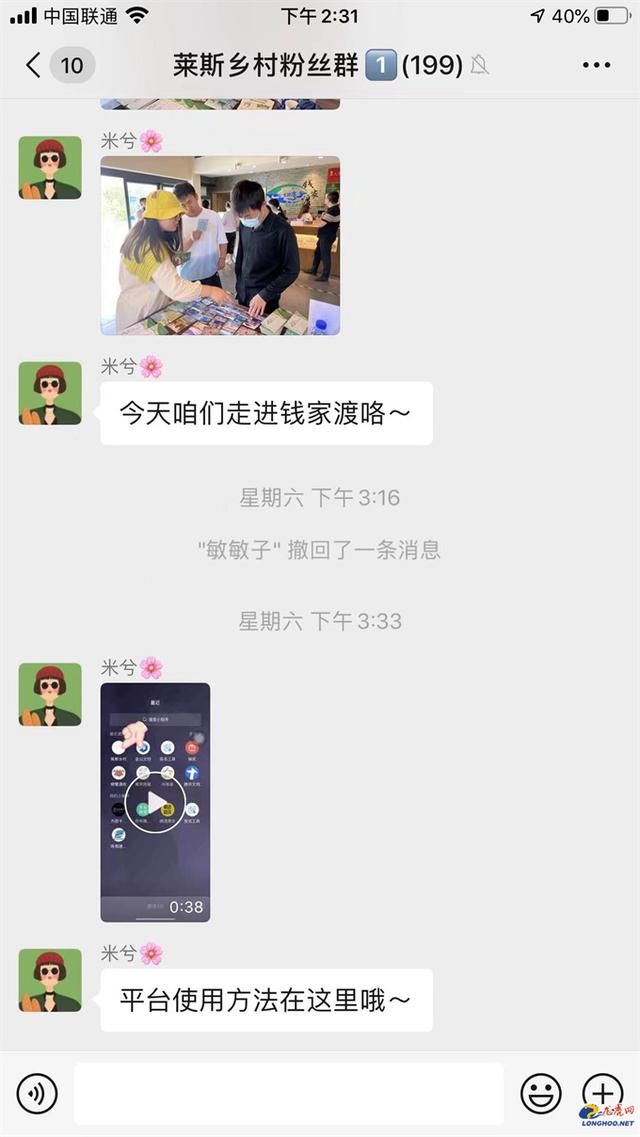
Task: Open 米兮's avatar beside the photo message
Action: coord(50,168)
